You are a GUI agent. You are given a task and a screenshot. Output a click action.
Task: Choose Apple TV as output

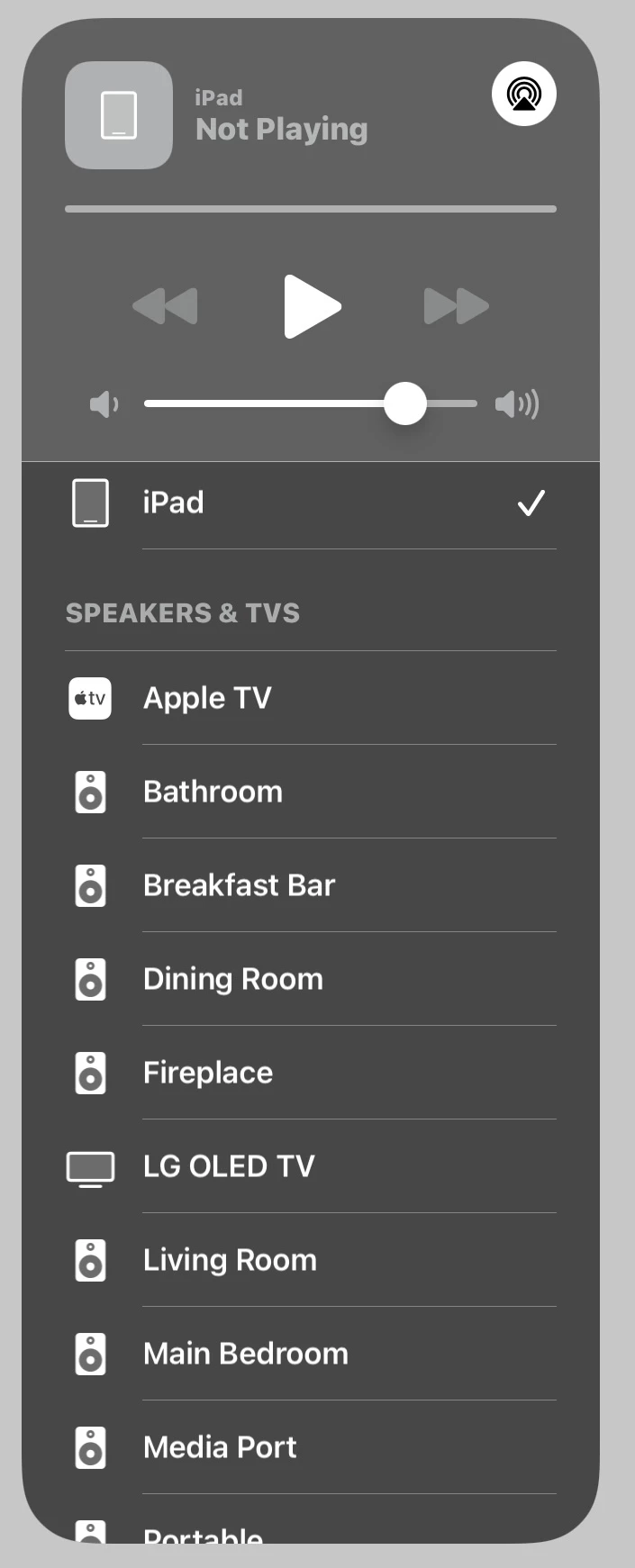pyautogui.click(x=310, y=698)
